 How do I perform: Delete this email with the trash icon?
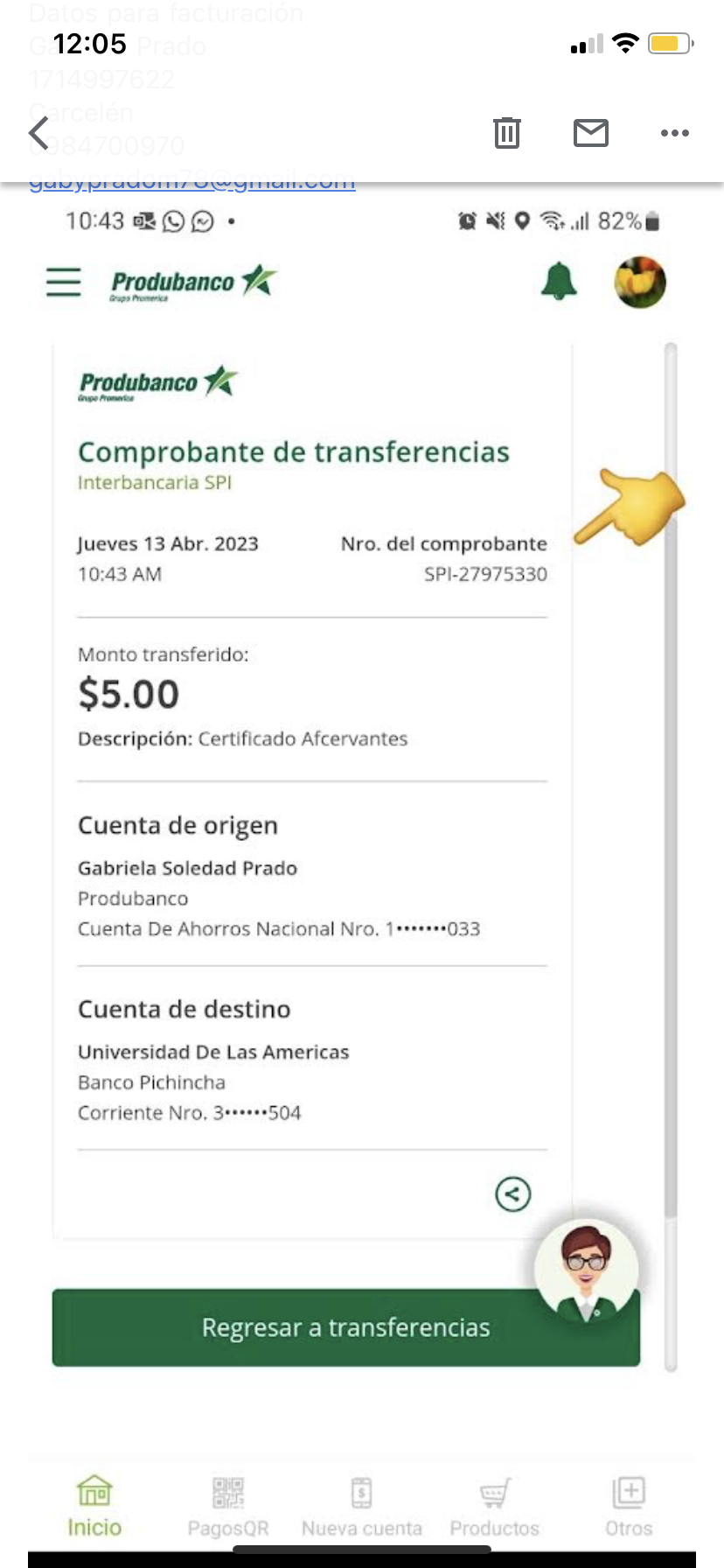click(x=506, y=133)
